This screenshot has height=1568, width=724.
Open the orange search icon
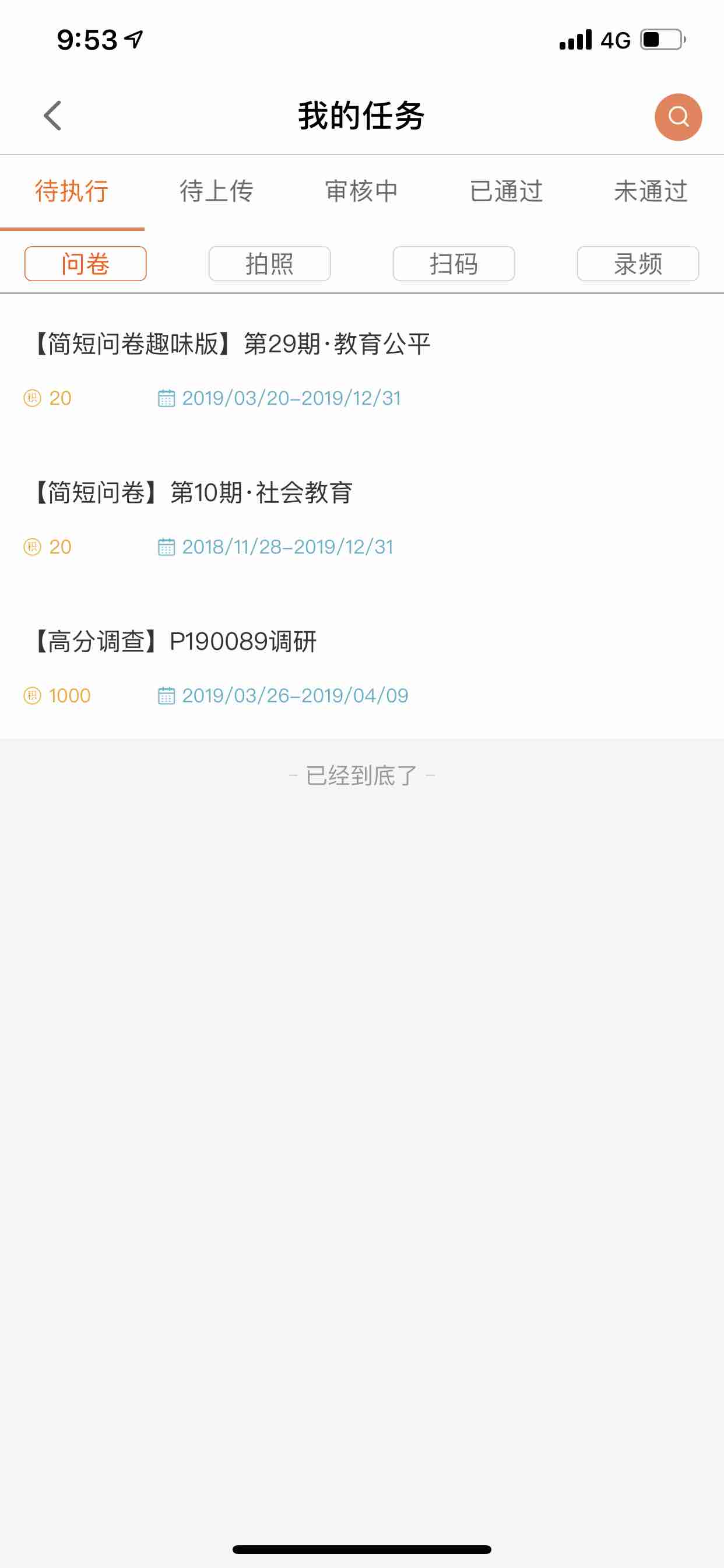678,117
